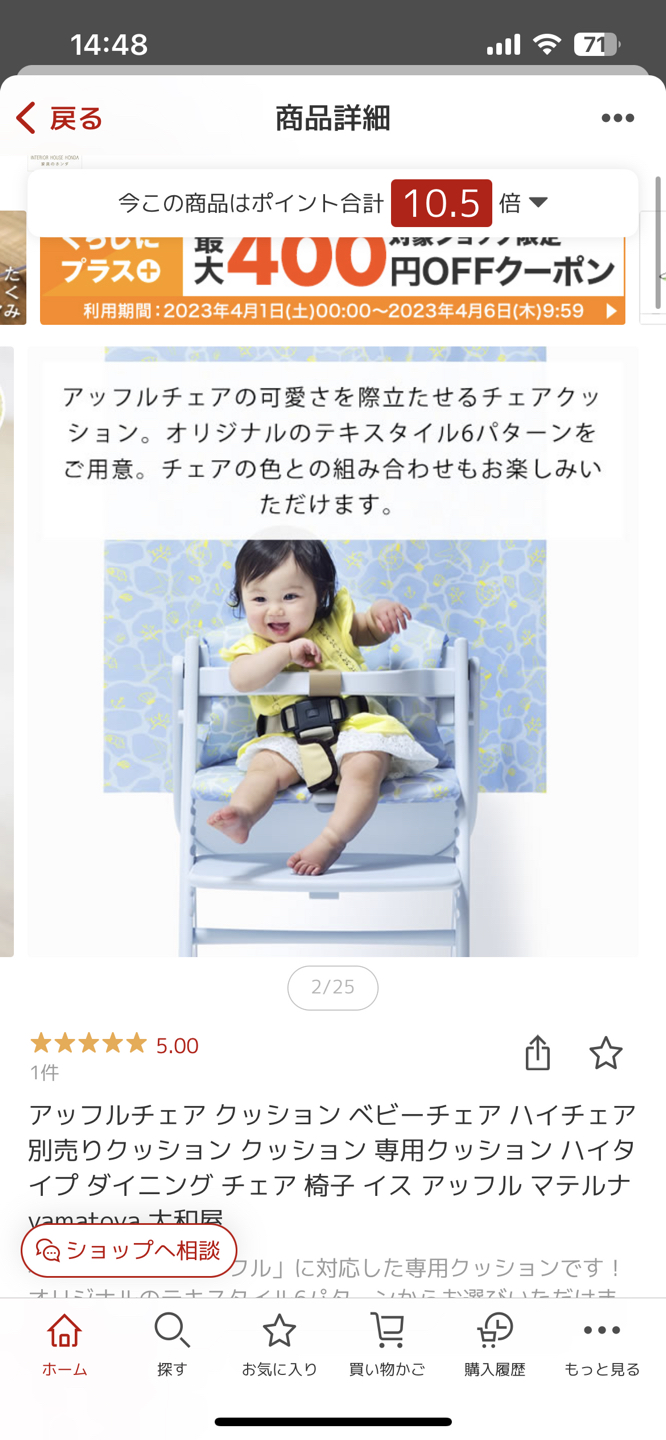Share this product
Viewport: 666px width, 1440px height.
[538, 1053]
